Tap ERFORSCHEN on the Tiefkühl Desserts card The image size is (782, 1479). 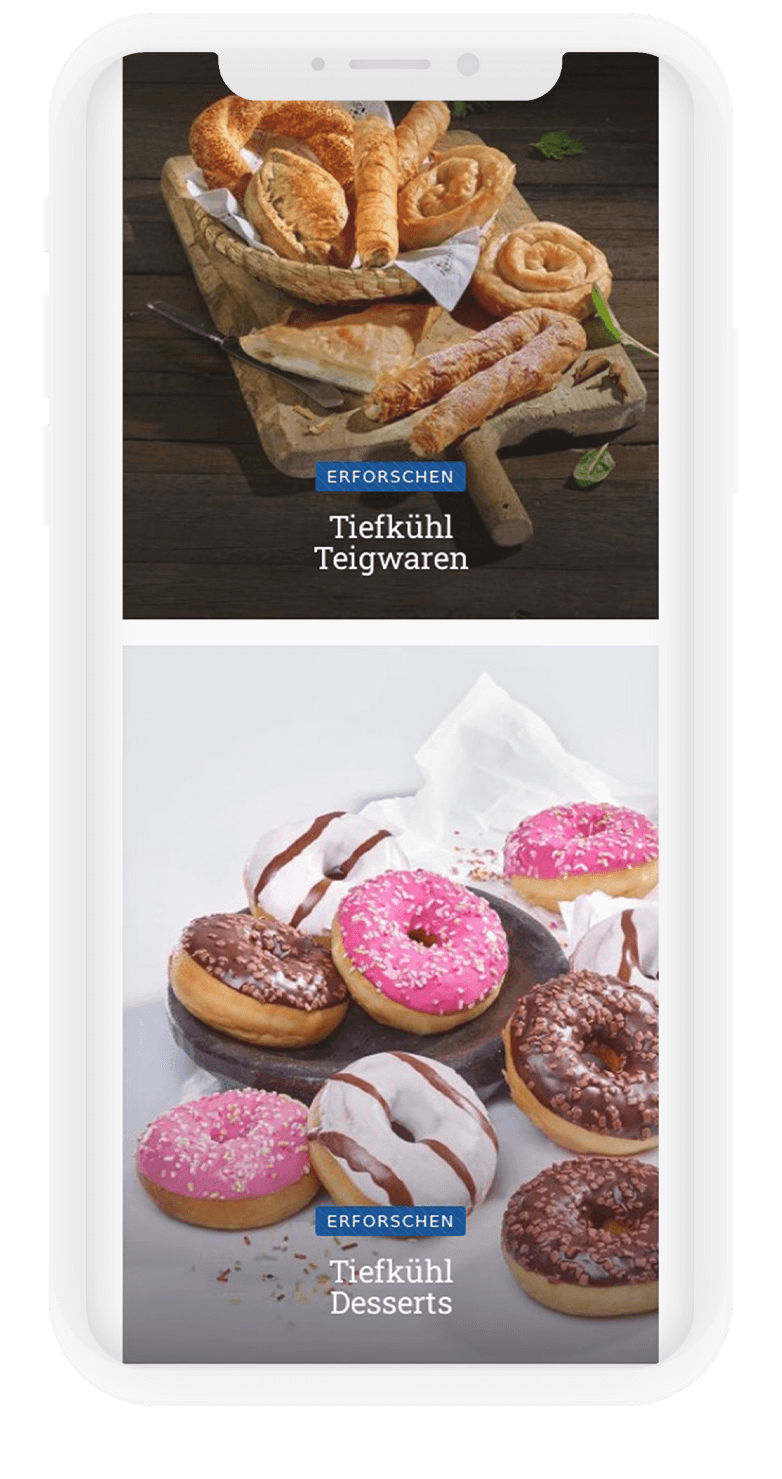click(390, 1221)
